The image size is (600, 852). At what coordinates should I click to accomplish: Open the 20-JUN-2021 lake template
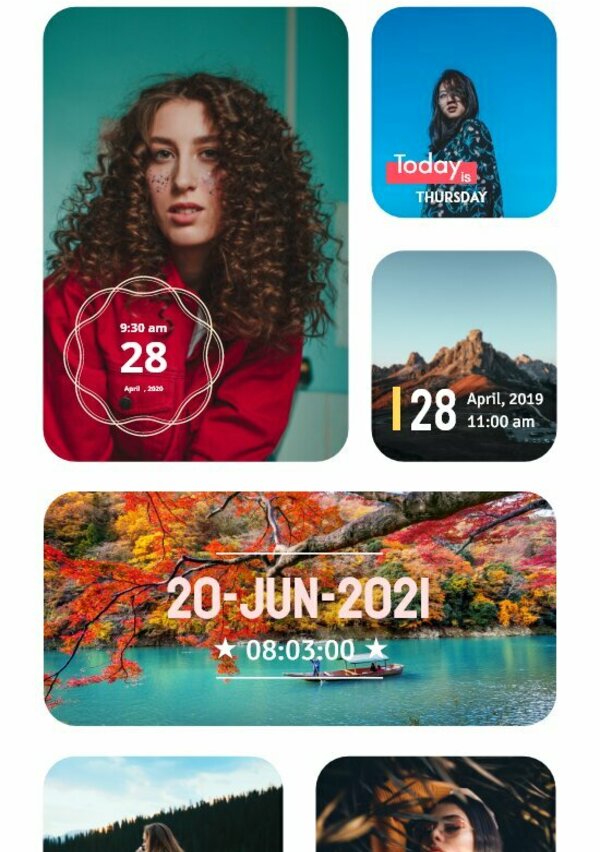coord(299,608)
